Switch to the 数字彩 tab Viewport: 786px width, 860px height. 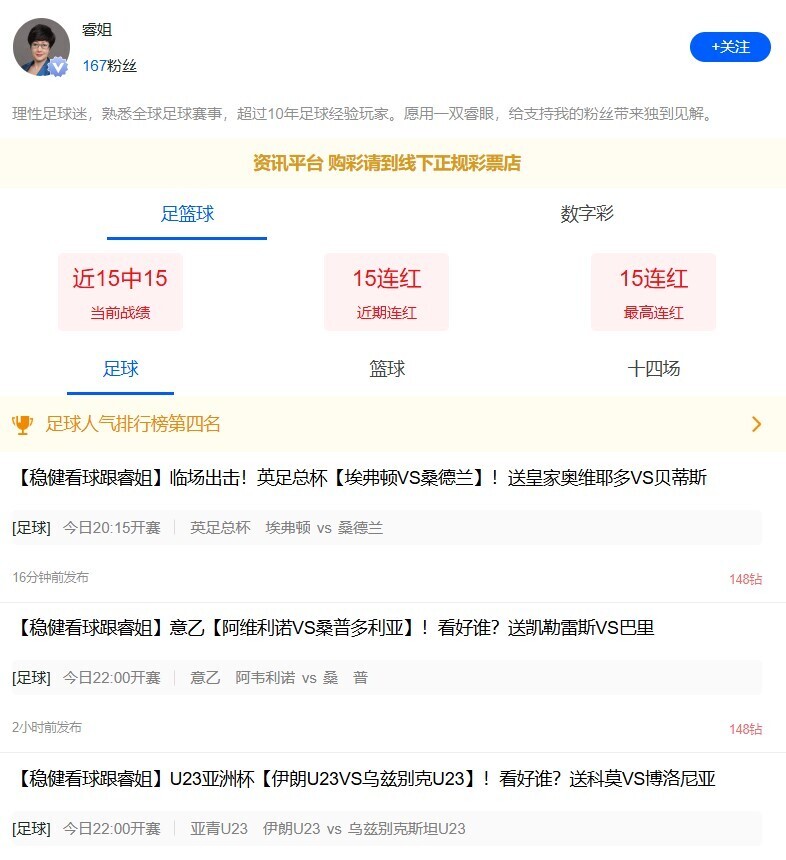(x=587, y=214)
